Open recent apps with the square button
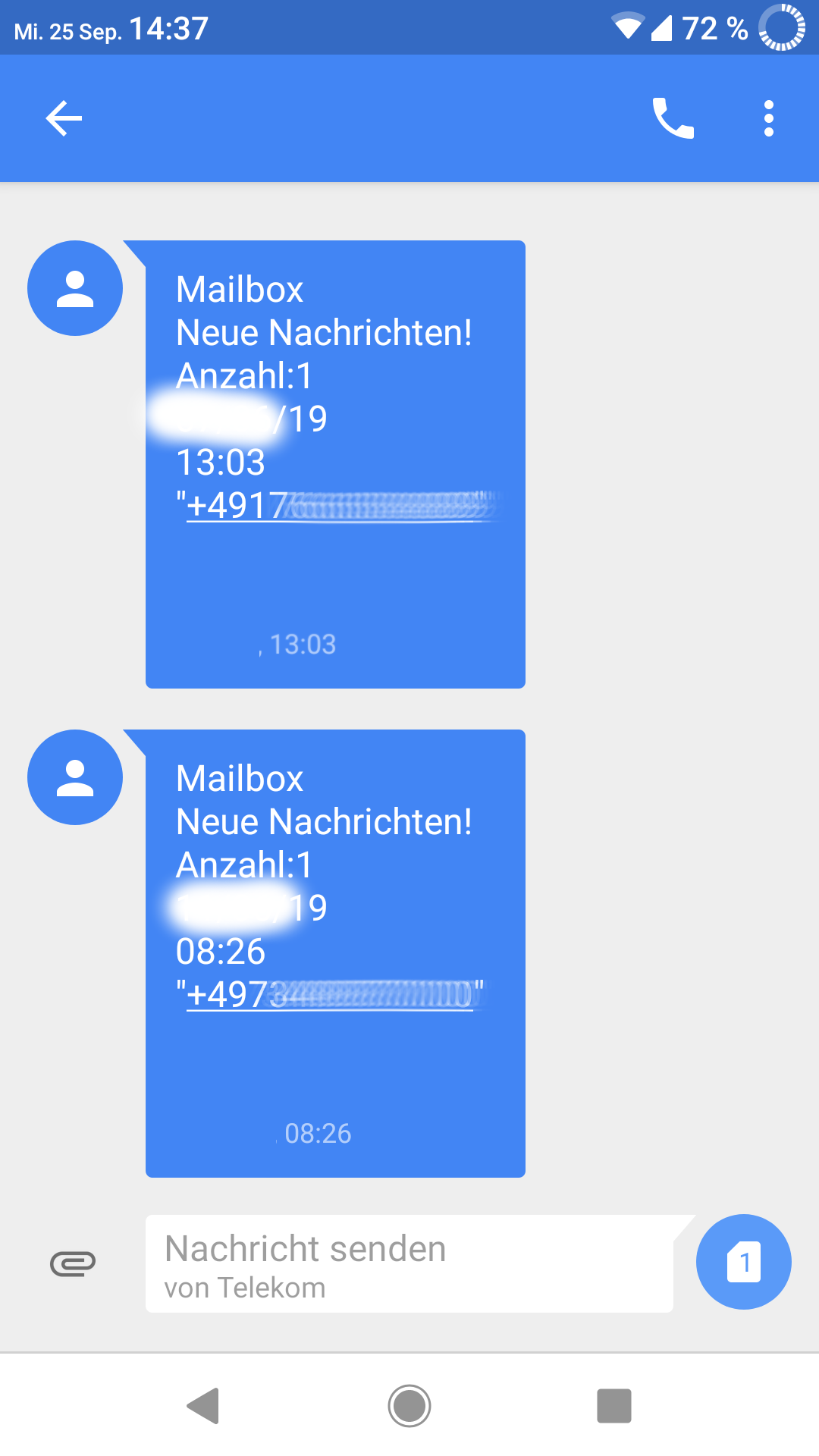The height and width of the screenshot is (1456, 819). 614,1405
